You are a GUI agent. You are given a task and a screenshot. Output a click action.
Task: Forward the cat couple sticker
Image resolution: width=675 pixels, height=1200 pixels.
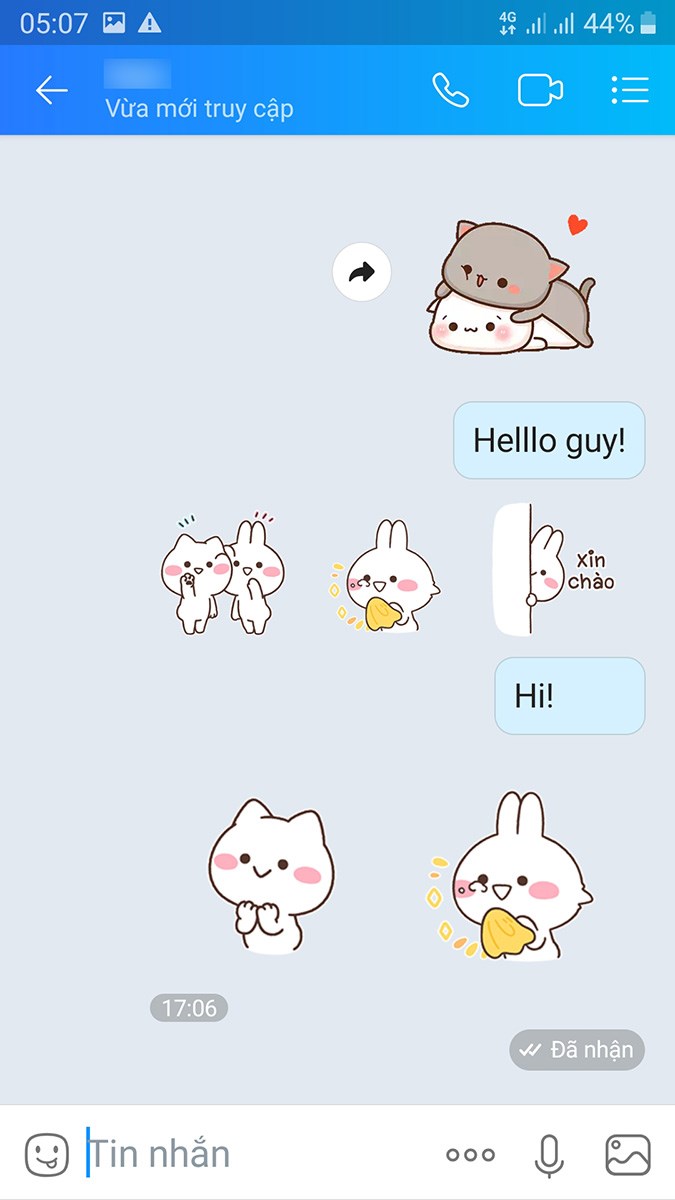pyautogui.click(x=361, y=271)
